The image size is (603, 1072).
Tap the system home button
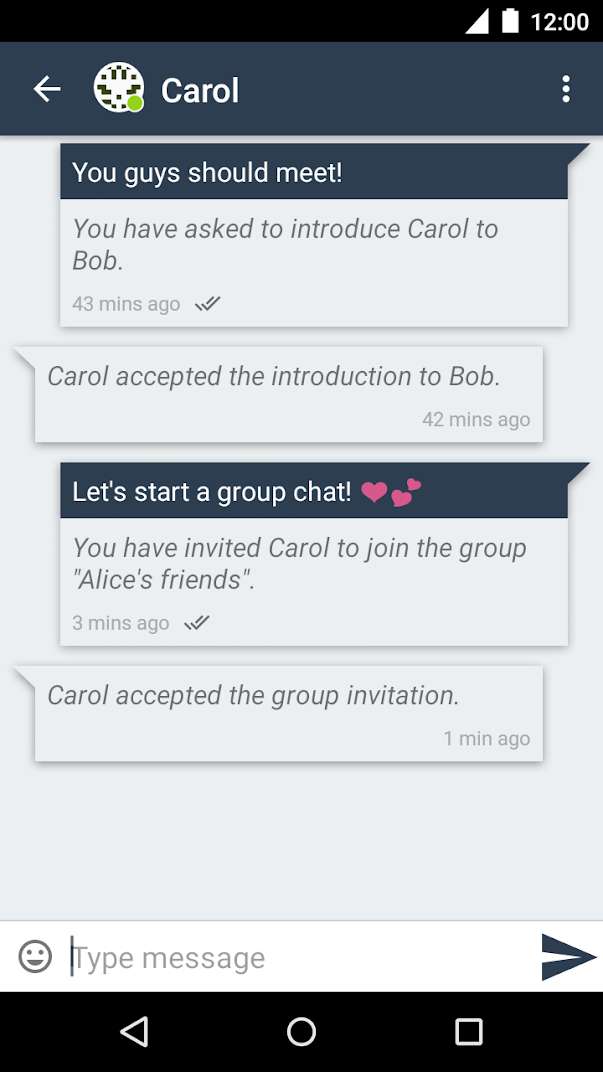click(301, 1031)
